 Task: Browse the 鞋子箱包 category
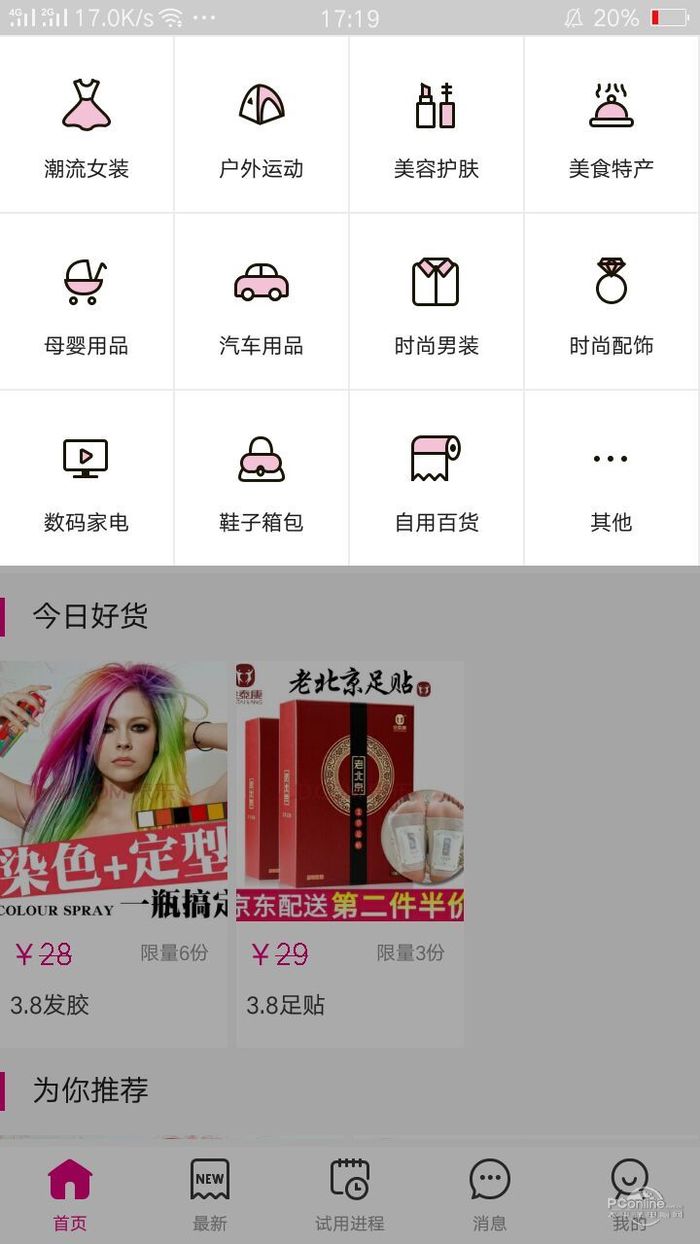(x=261, y=479)
